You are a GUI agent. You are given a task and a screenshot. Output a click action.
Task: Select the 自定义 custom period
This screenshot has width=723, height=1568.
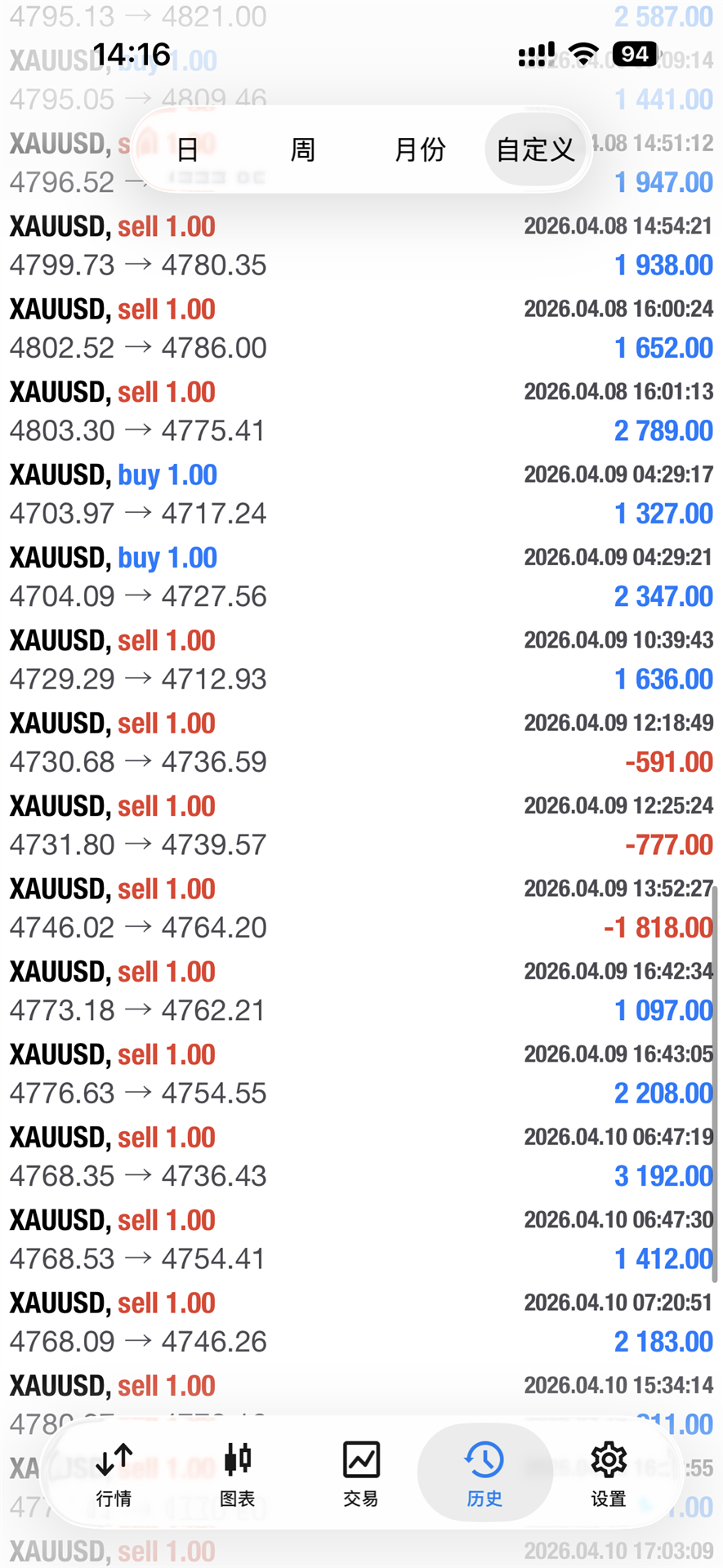click(x=536, y=150)
